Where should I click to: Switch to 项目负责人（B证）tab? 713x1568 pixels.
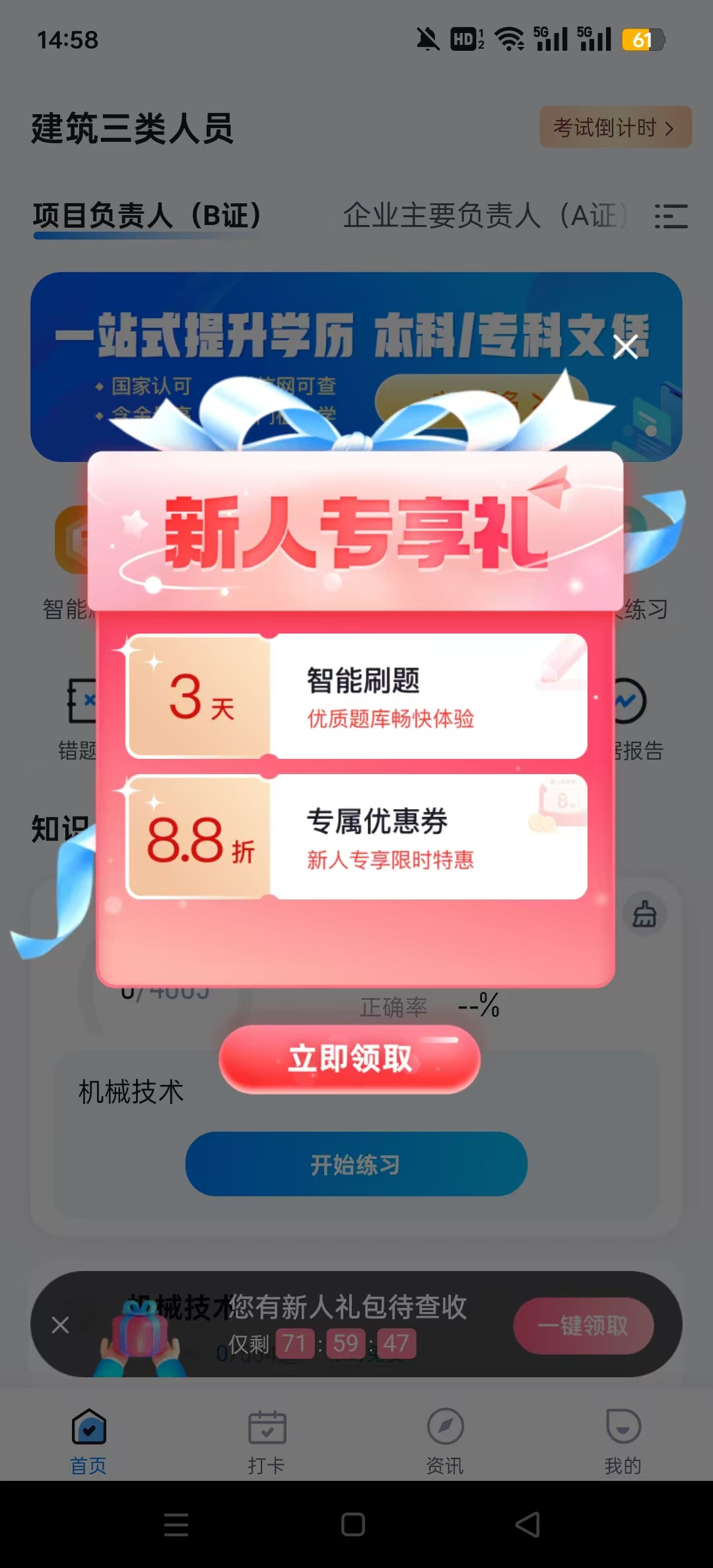pos(148,214)
